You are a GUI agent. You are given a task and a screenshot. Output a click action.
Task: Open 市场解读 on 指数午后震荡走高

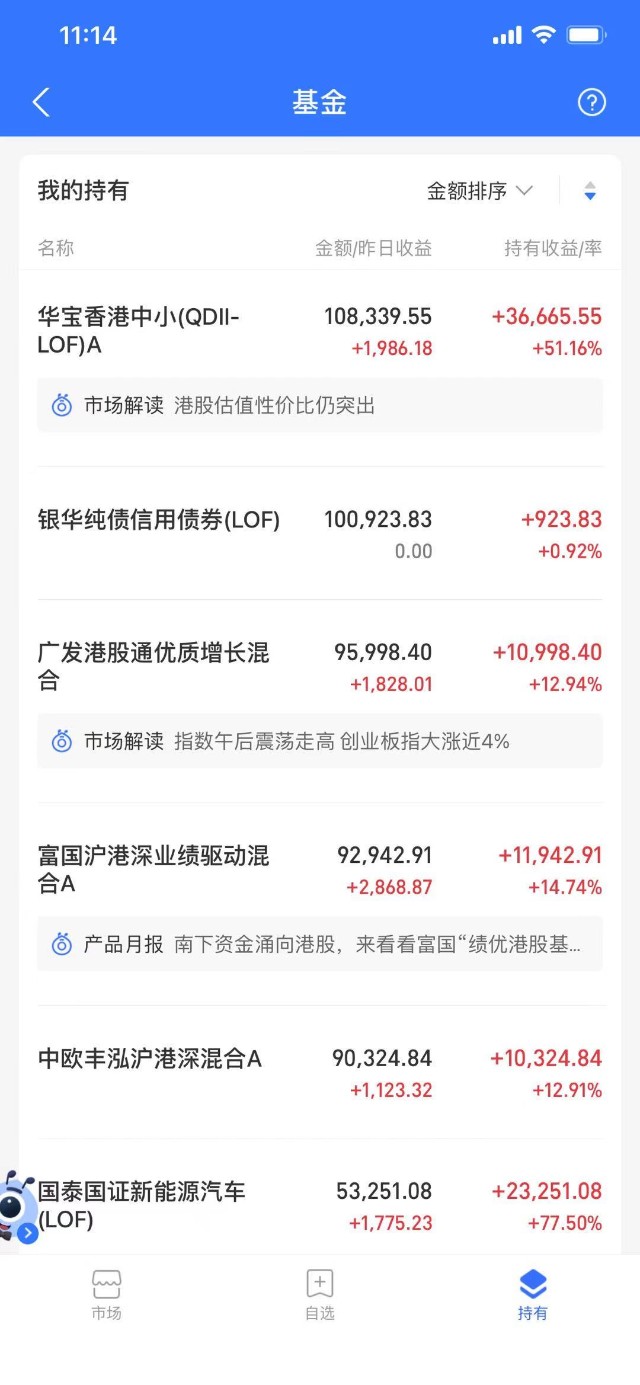[x=320, y=741]
